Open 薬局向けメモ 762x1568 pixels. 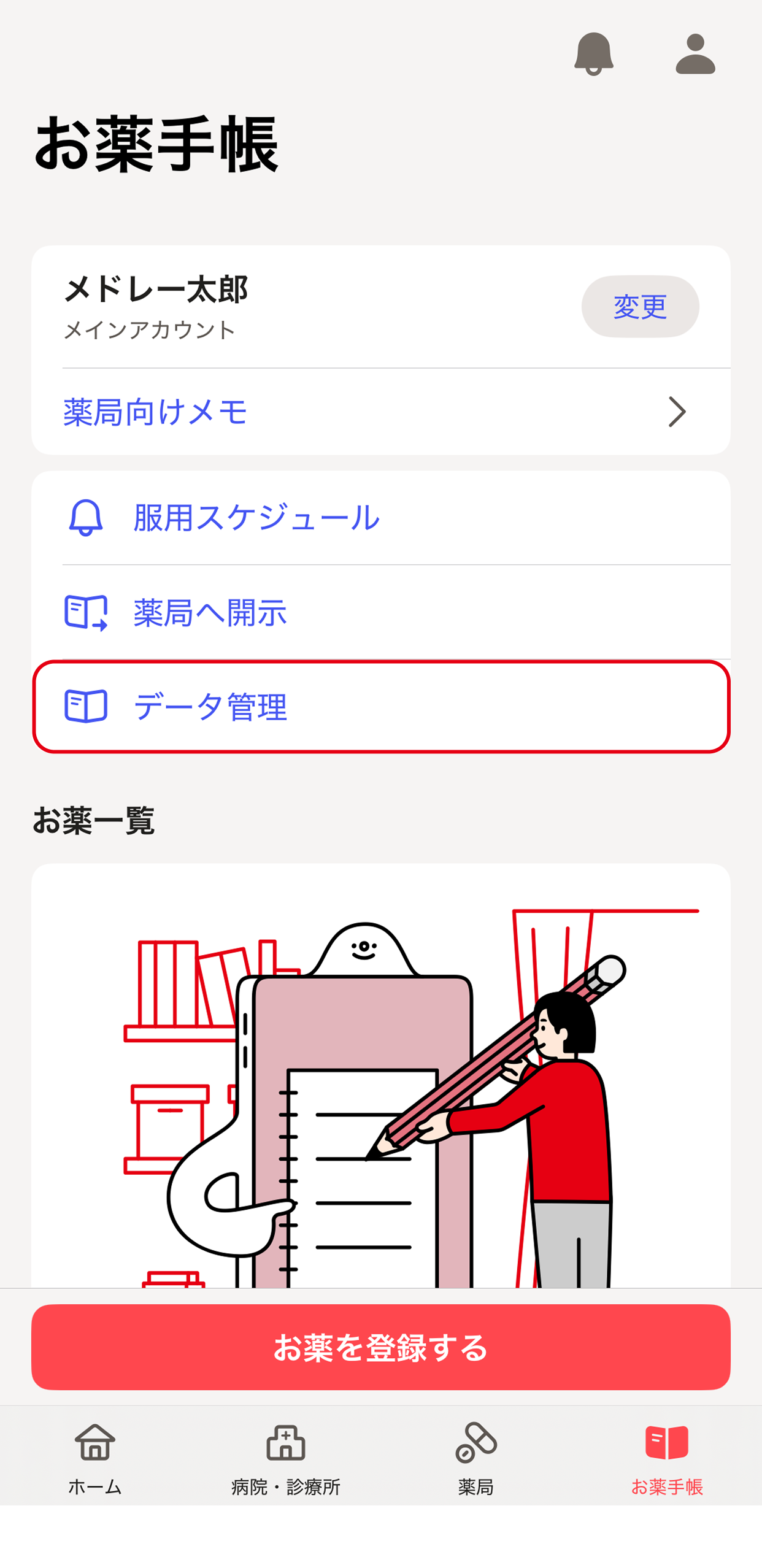[x=380, y=412]
